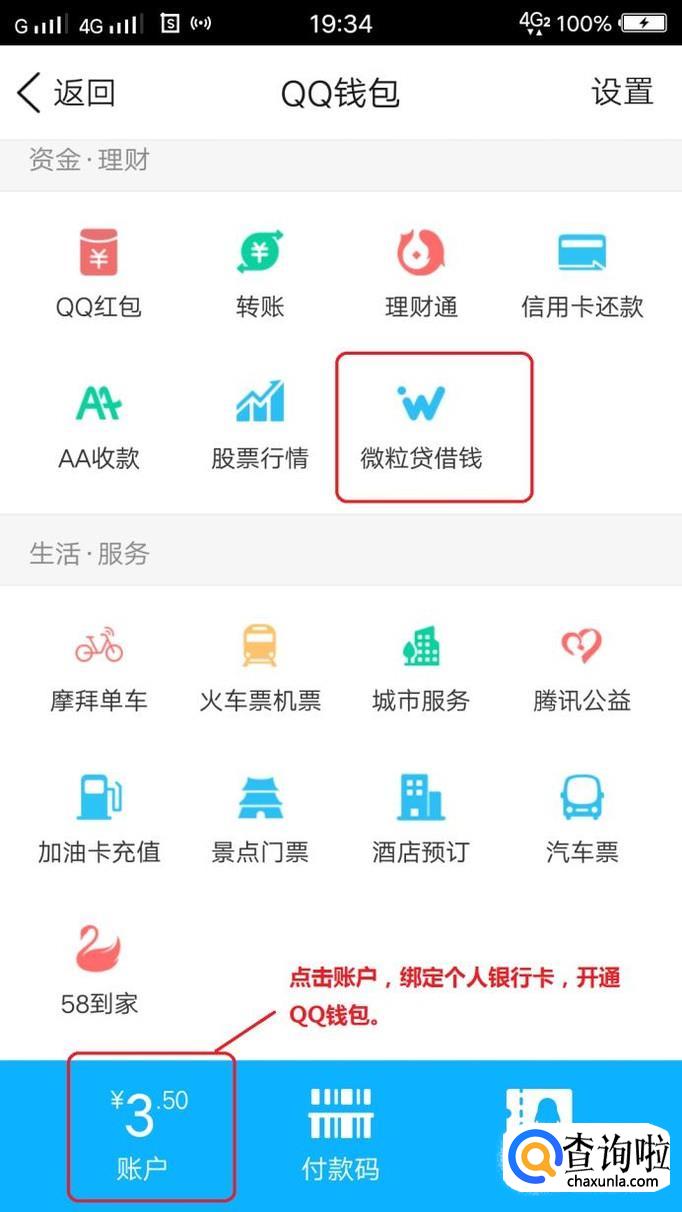The height and width of the screenshot is (1212, 682).
Task: Launch 58到家
Action: click(x=98, y=970)
